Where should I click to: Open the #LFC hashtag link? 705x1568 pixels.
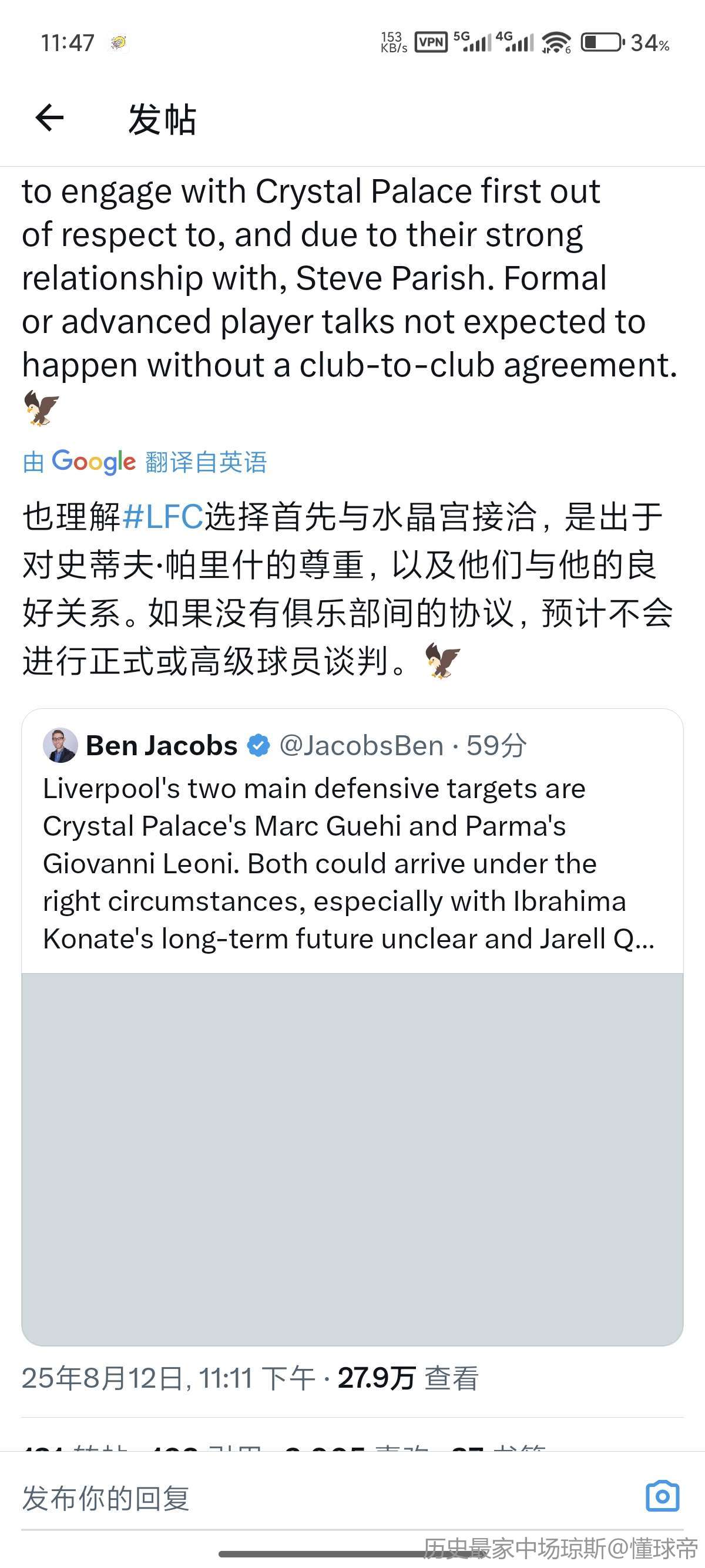pyautogui.click(x=163, y=517)
